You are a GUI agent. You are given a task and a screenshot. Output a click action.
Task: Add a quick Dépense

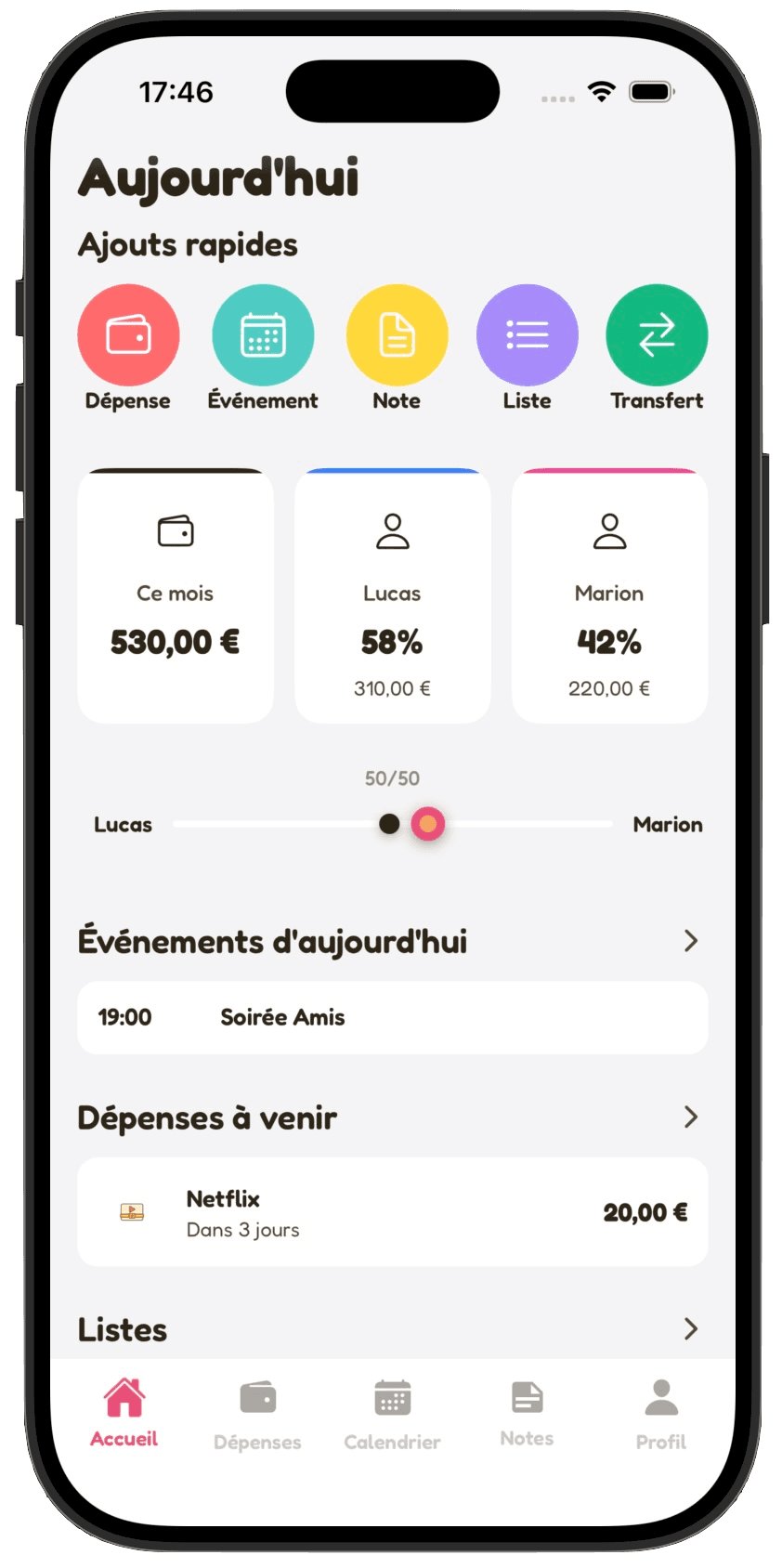[128, 335]
